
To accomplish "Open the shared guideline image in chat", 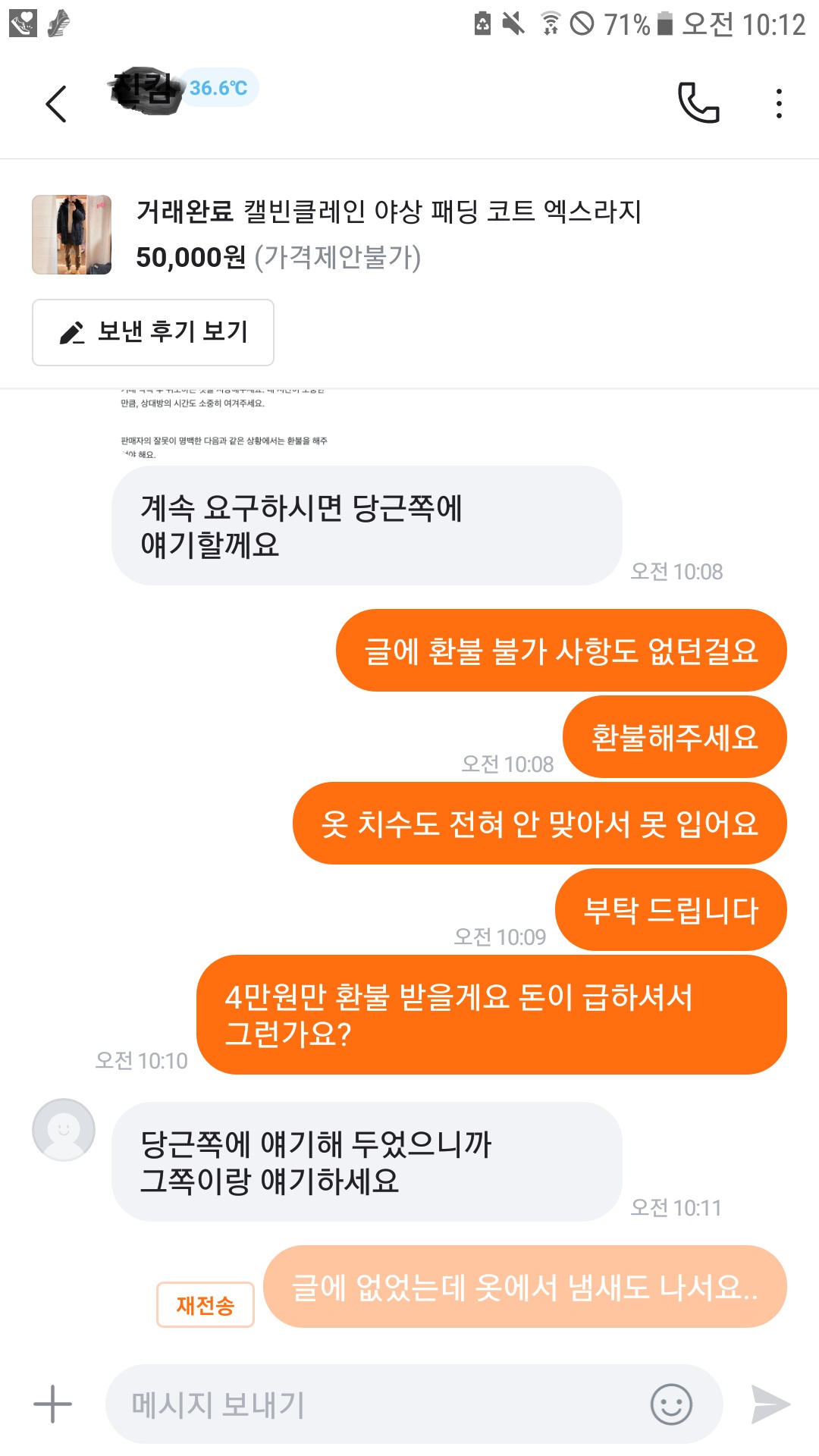I will [x=227, y=425].
